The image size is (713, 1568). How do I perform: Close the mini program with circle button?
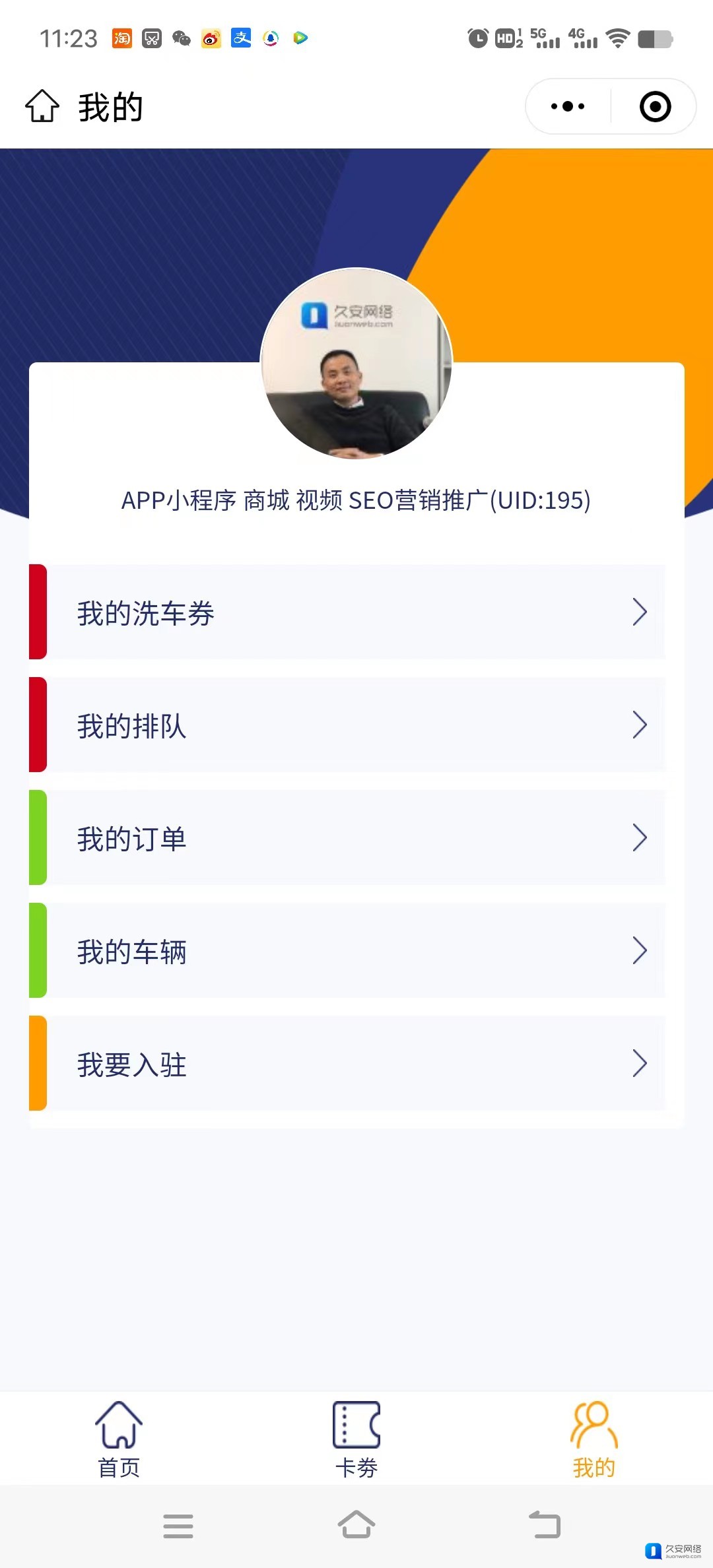click(655, 106)
